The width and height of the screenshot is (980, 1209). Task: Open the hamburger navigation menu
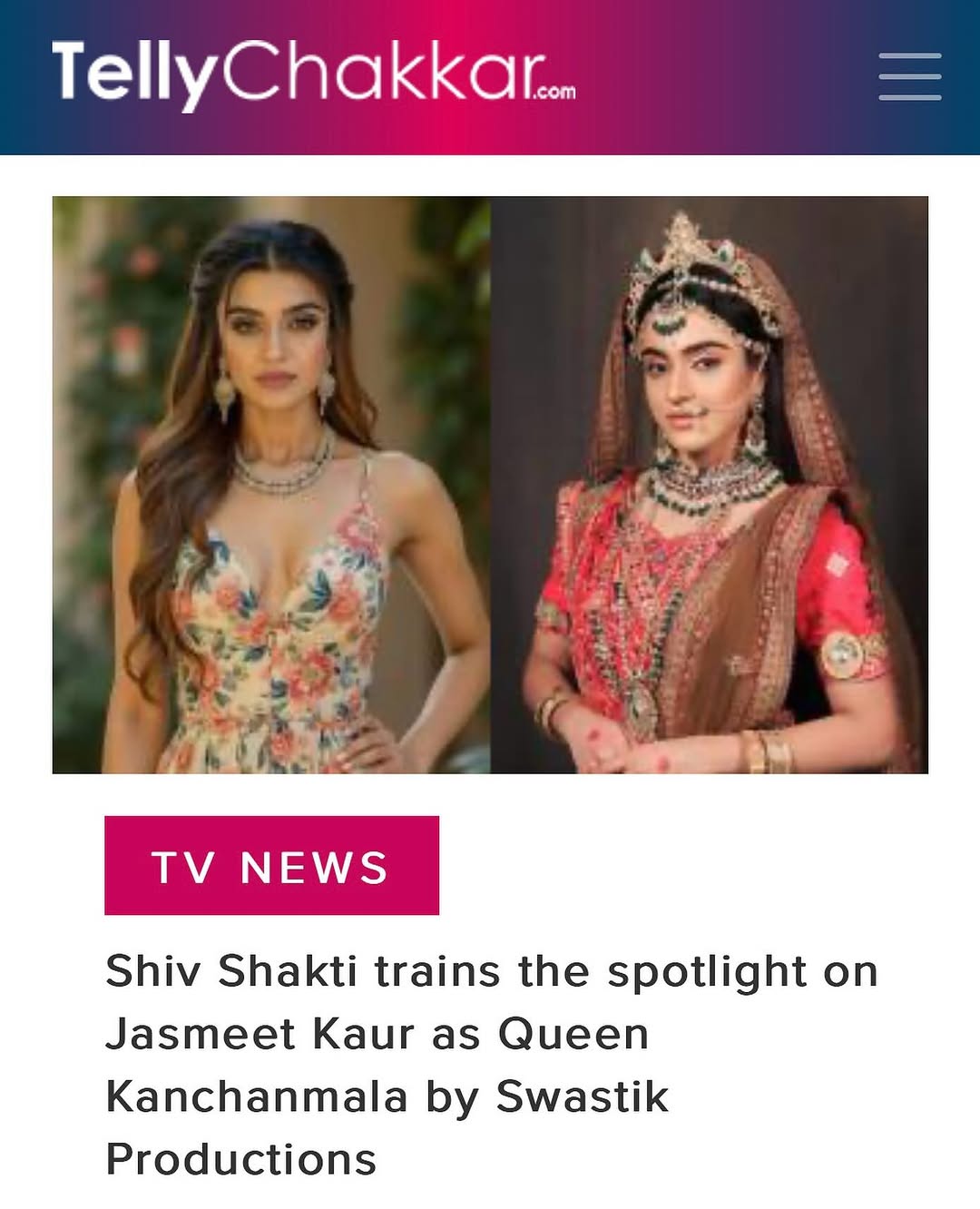click(x=909, y=76)
